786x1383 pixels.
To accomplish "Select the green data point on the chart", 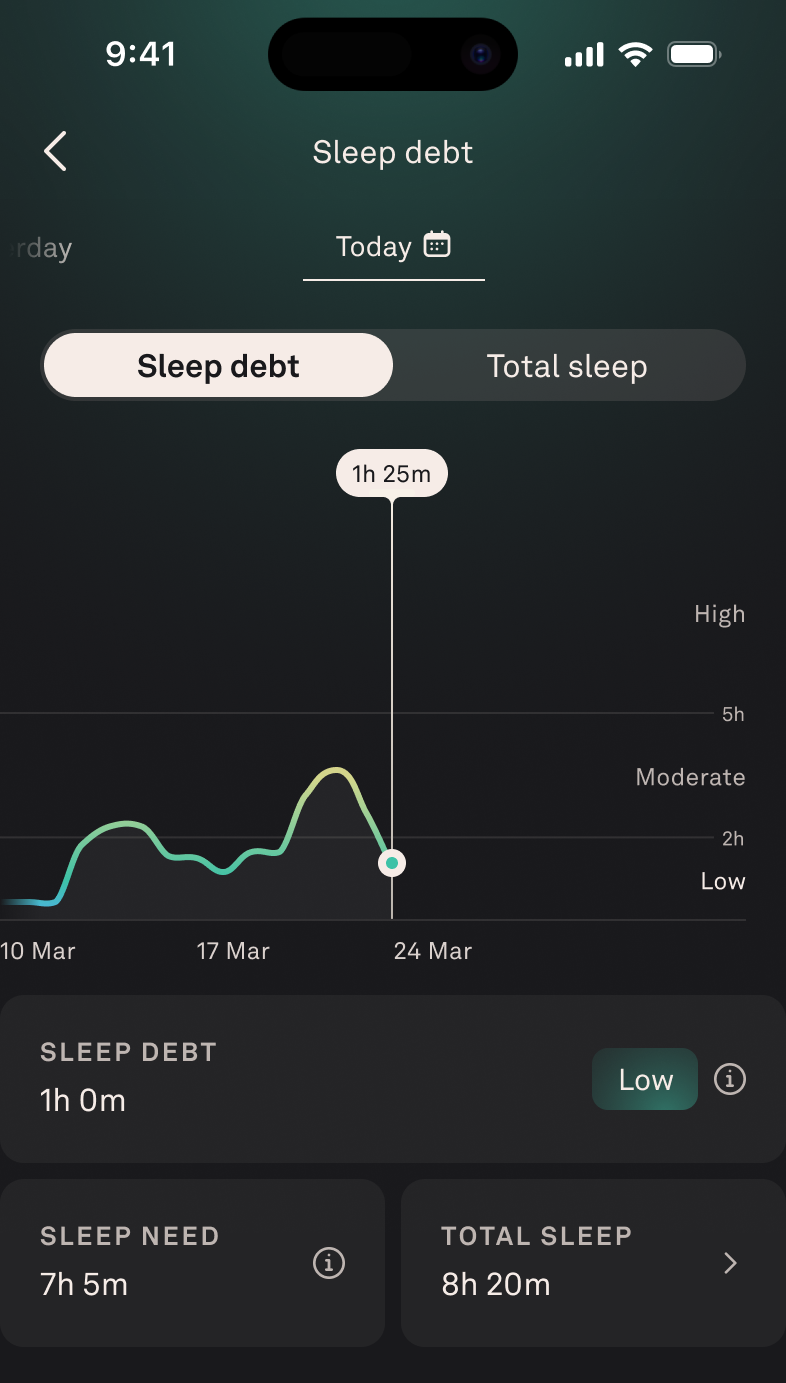I will (391, 862).
